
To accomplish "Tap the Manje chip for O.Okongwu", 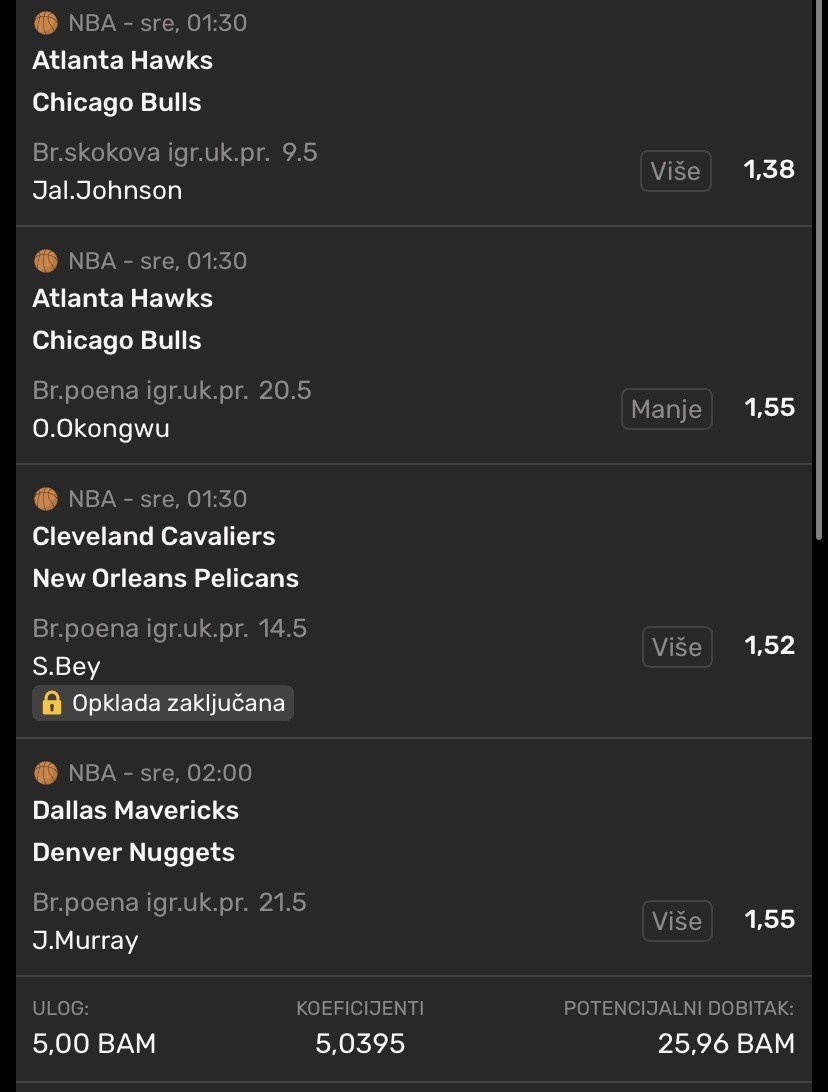I will (x=666, y=408).
